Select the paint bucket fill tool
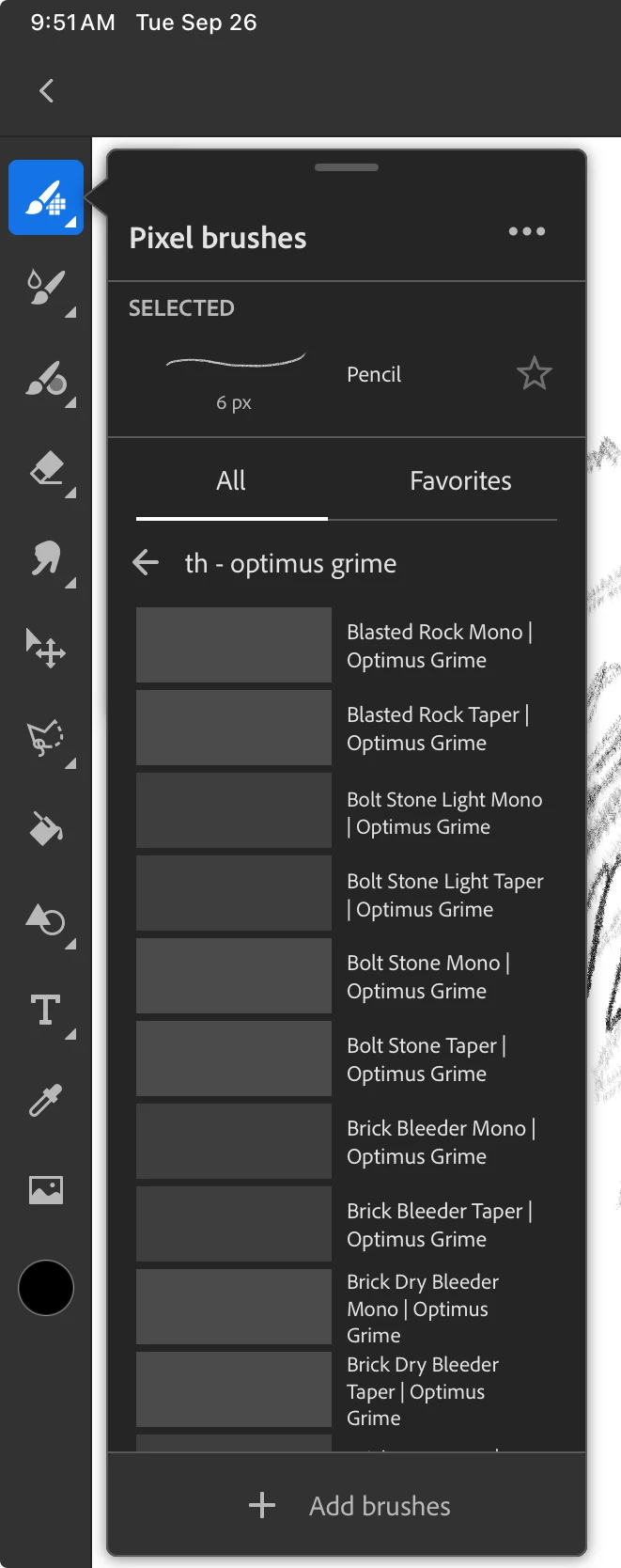The width and height of the screenshot is (621, 1568). [46, 829]
